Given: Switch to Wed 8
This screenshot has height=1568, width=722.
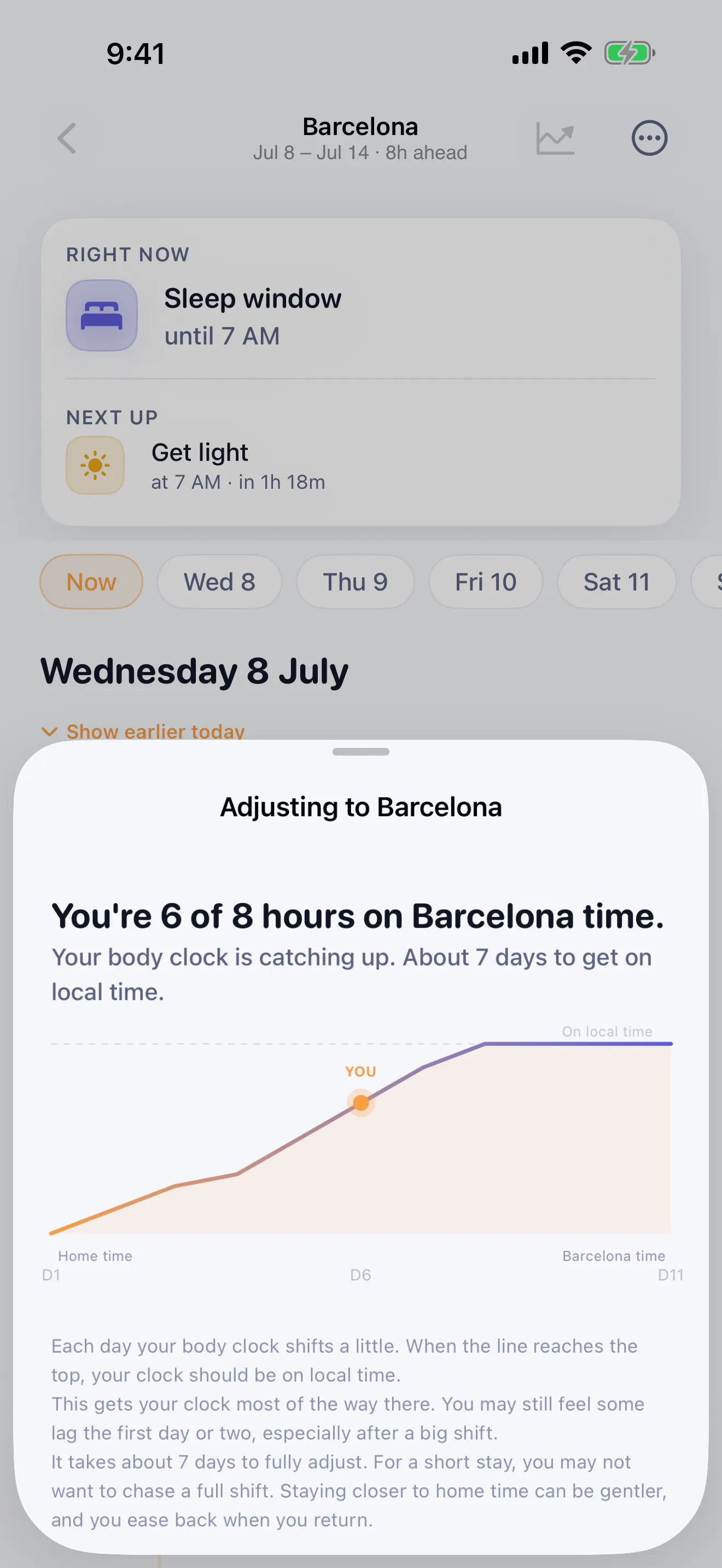Looking at the screenshot, I should [219, 582].
